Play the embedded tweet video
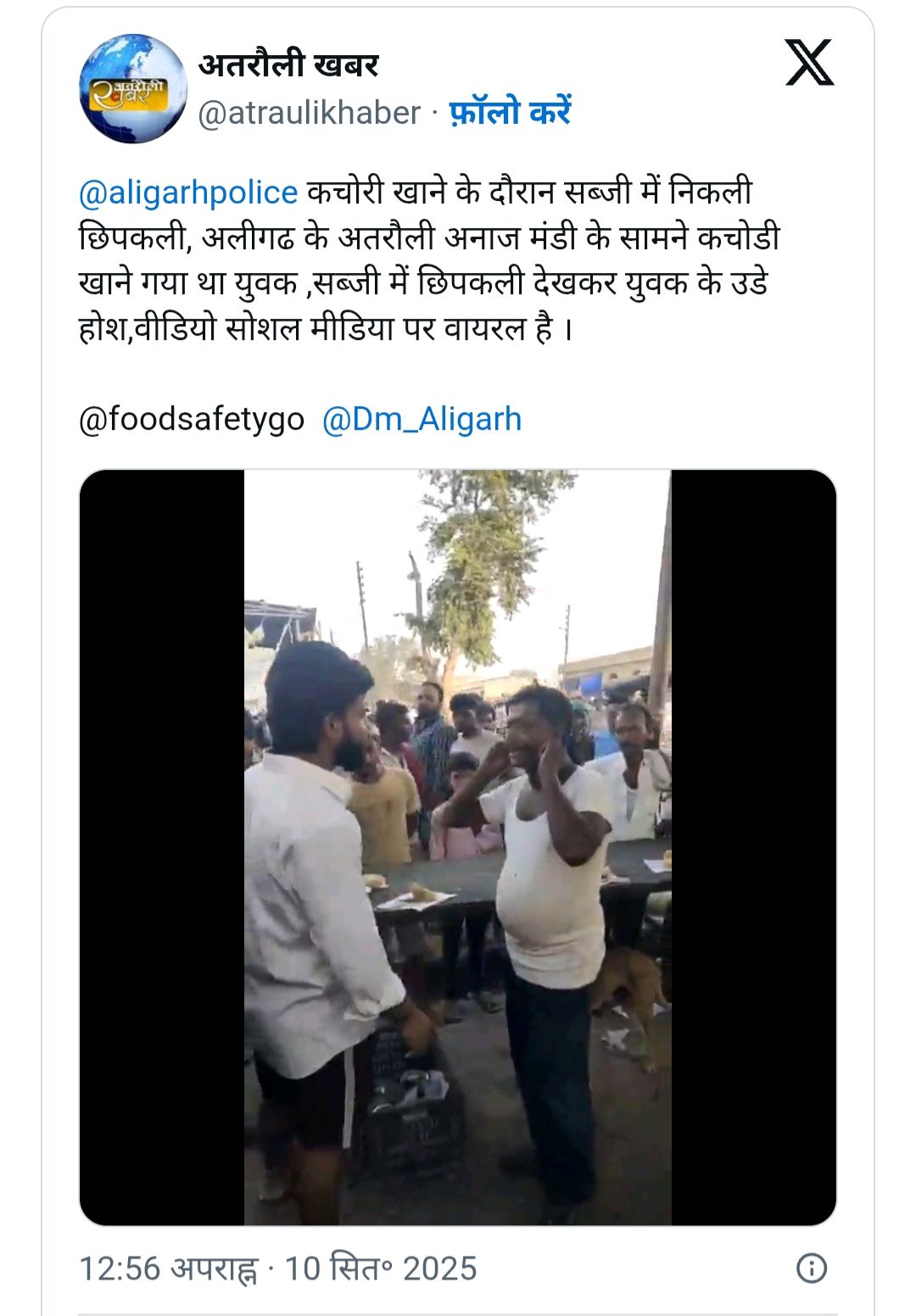Image resolution: width=916 pixels, height=1316 pixels. pyautogui.click(x=457, y=846)
